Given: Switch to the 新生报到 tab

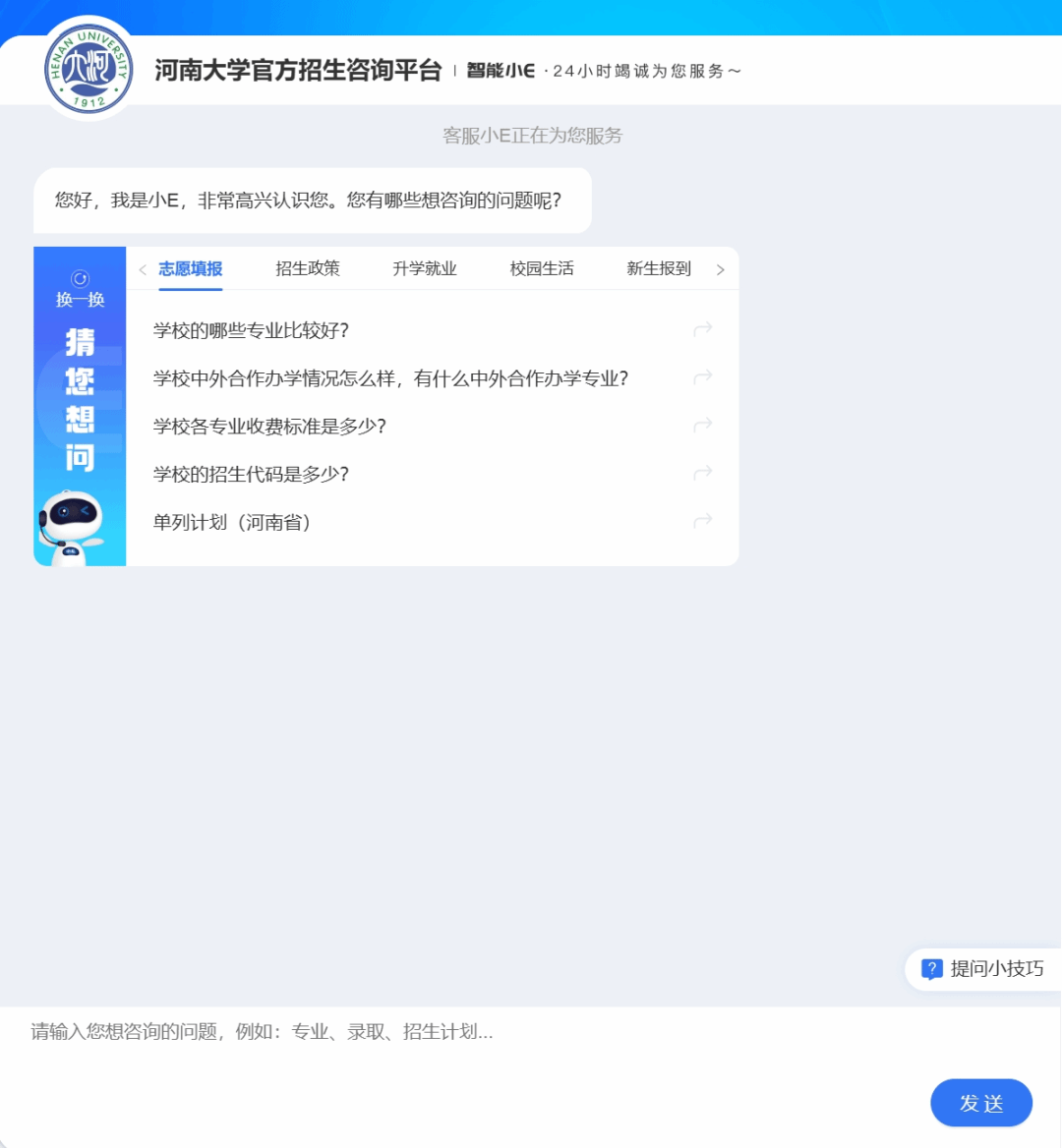Looking at the screenshot, I should click(659, 268).
